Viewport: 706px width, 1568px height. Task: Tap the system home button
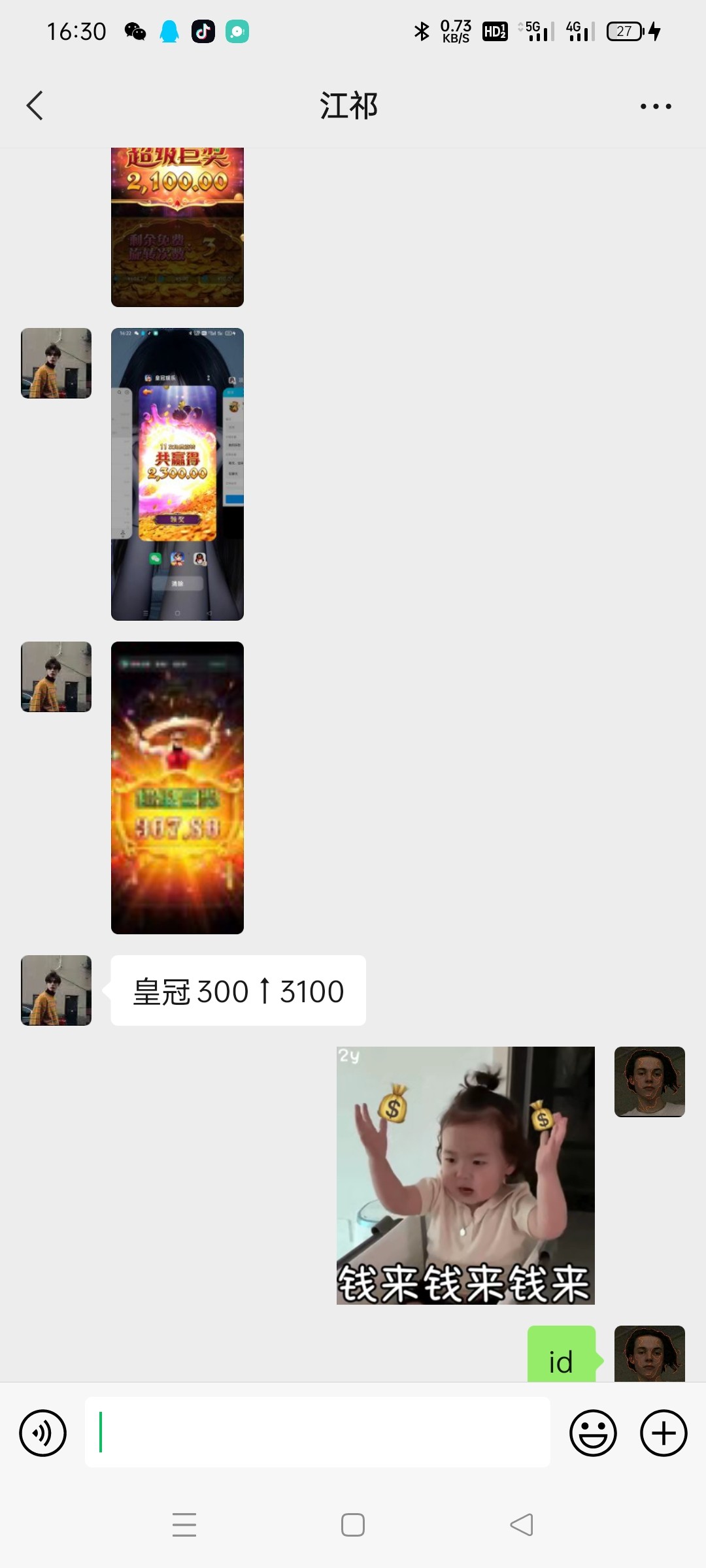[x=353, y=1525]
